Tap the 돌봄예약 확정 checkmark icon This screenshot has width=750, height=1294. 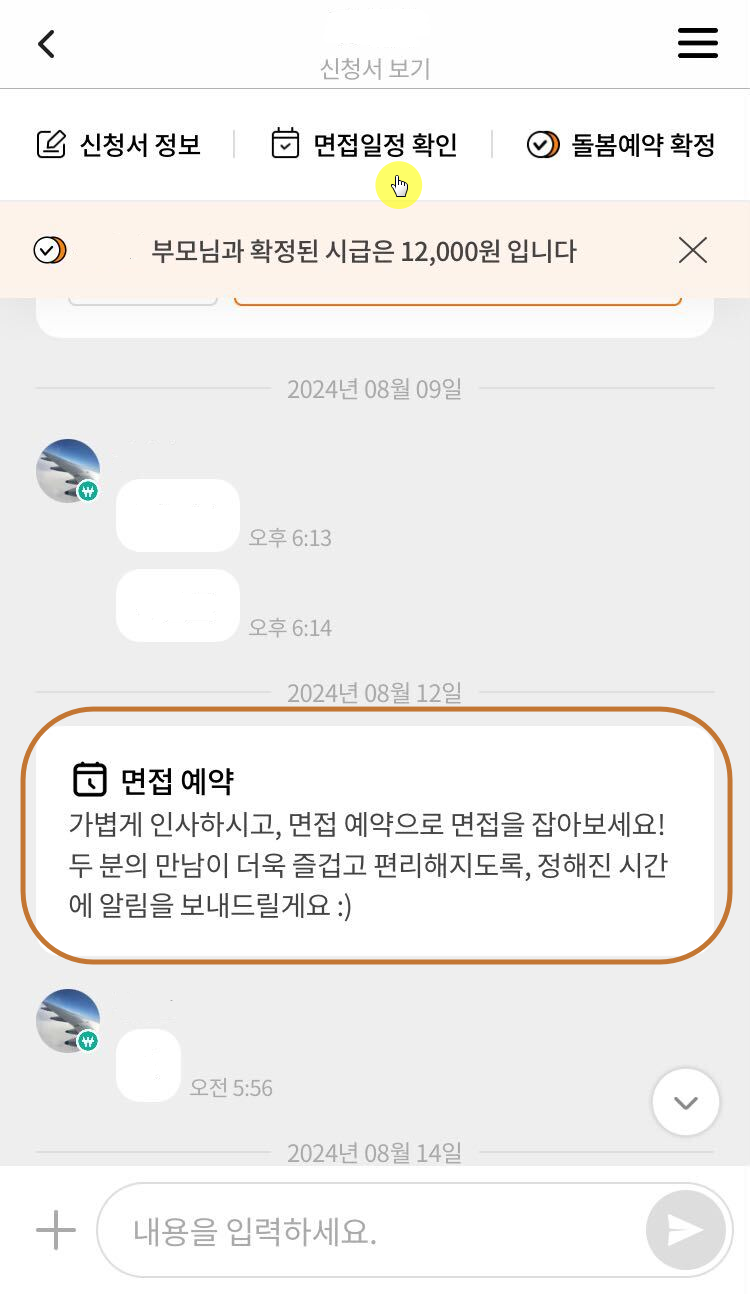coord(542,144)
